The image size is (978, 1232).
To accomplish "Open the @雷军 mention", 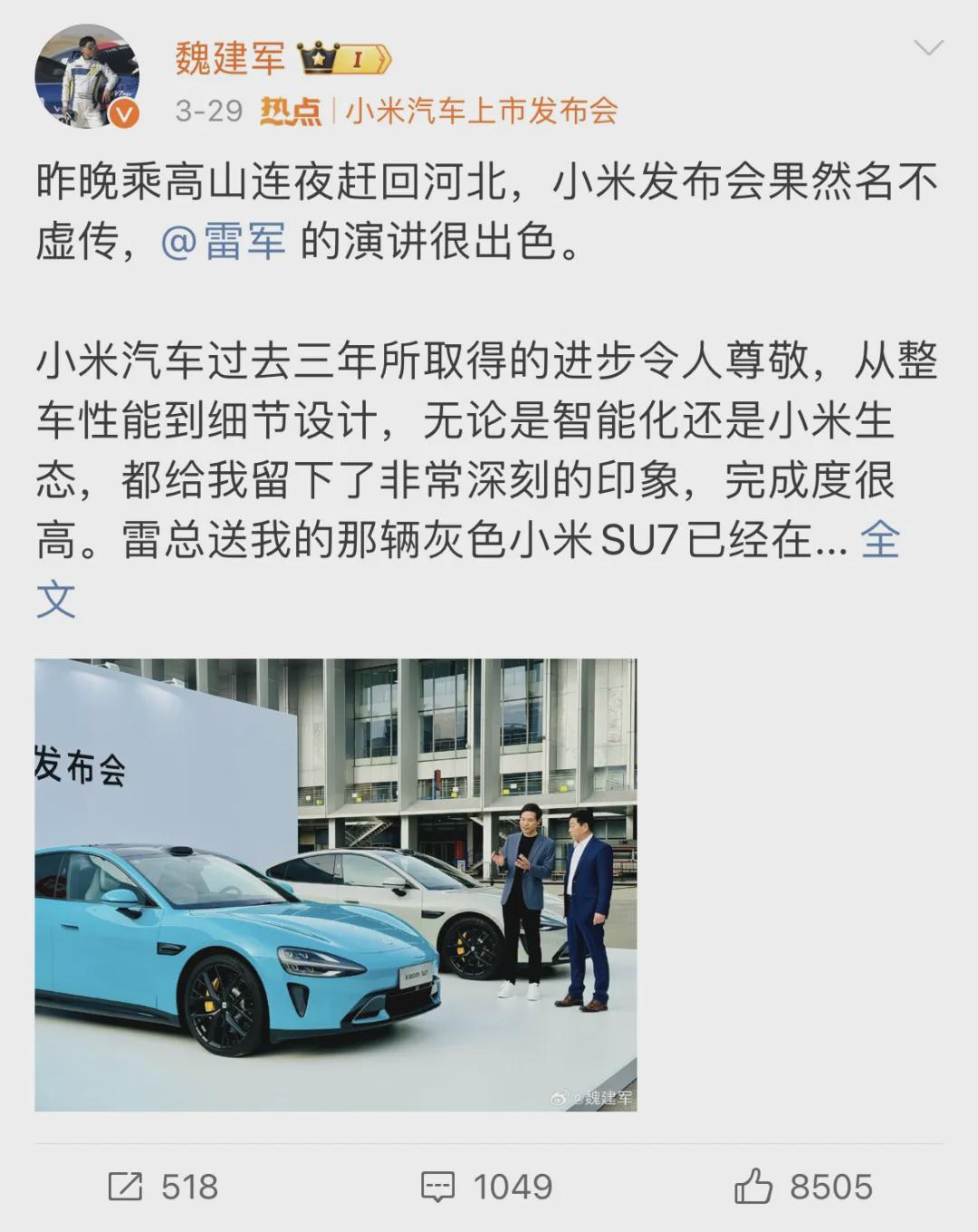I will (224, 242).
